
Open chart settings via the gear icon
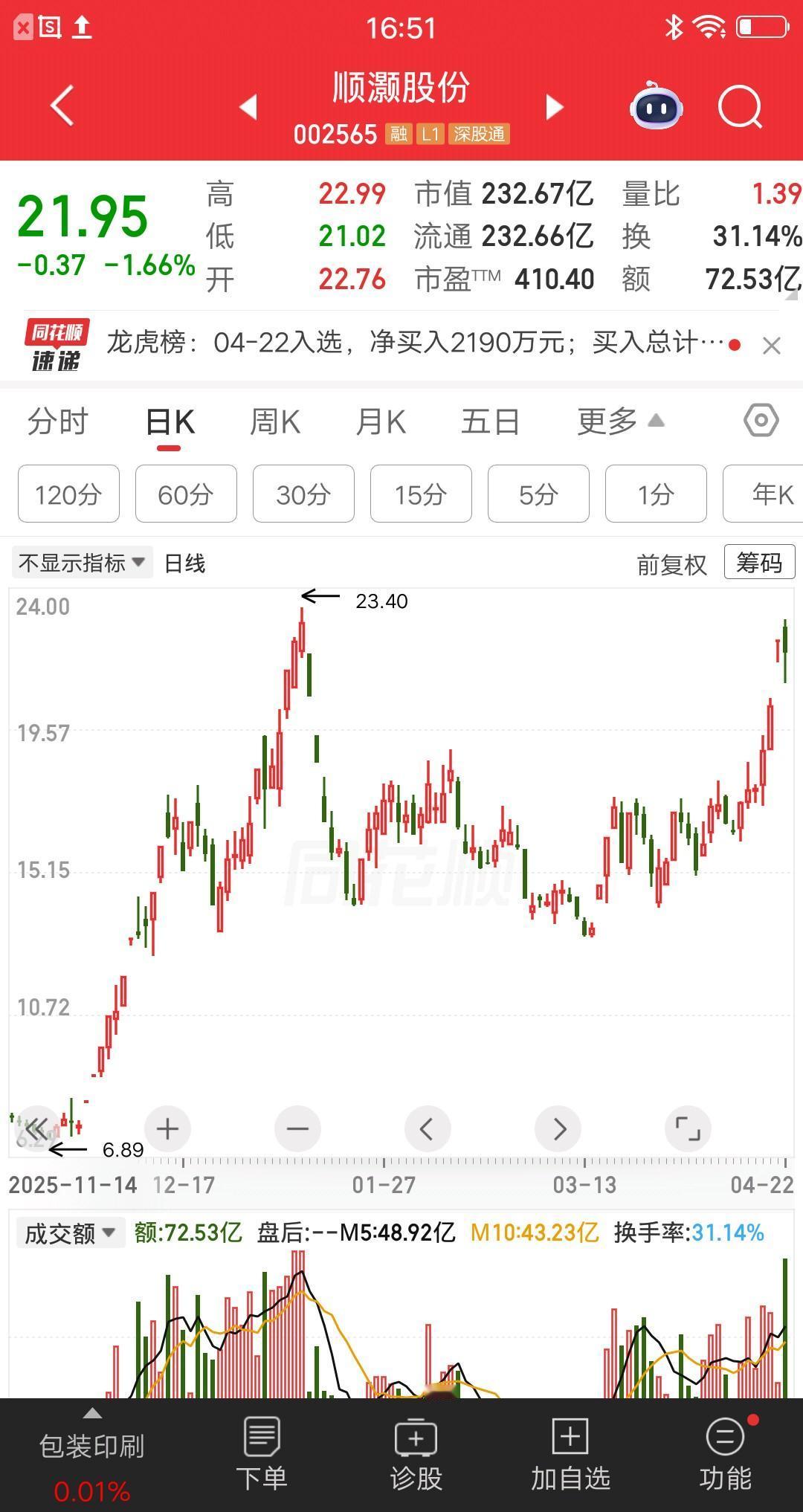click(x=761, y=421)
